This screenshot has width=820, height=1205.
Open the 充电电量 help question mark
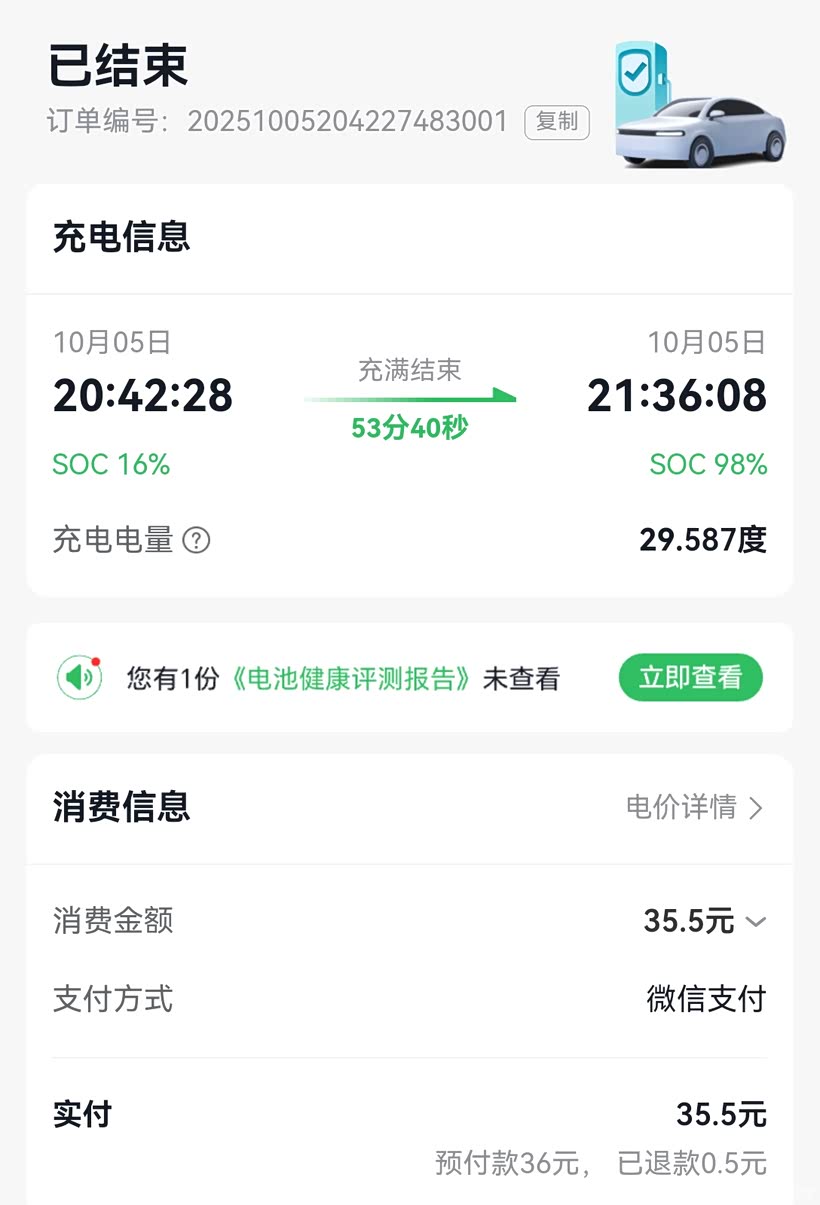(x=197, y=541)
